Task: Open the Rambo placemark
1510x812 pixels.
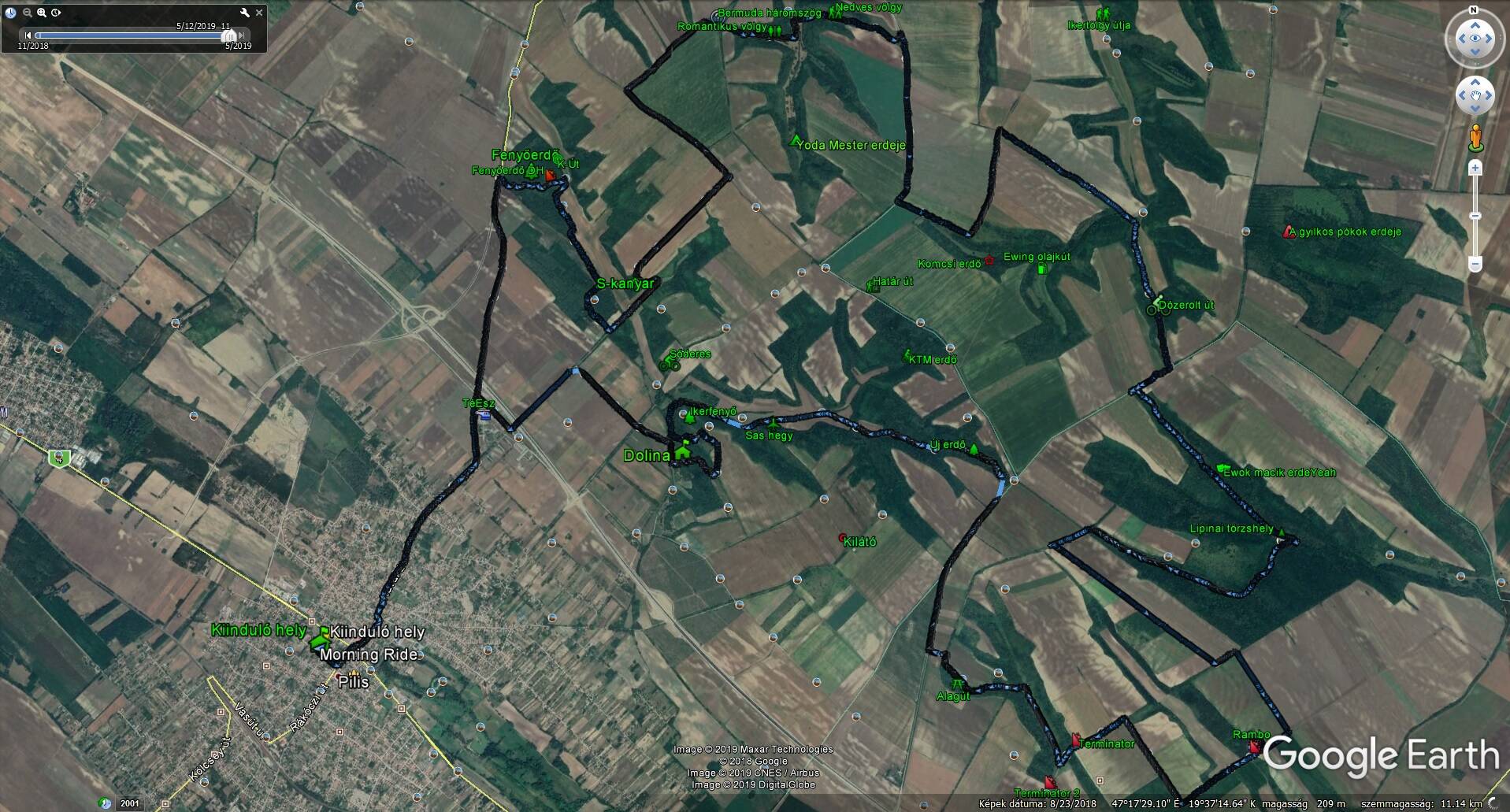Action: tap(1255, 745)
